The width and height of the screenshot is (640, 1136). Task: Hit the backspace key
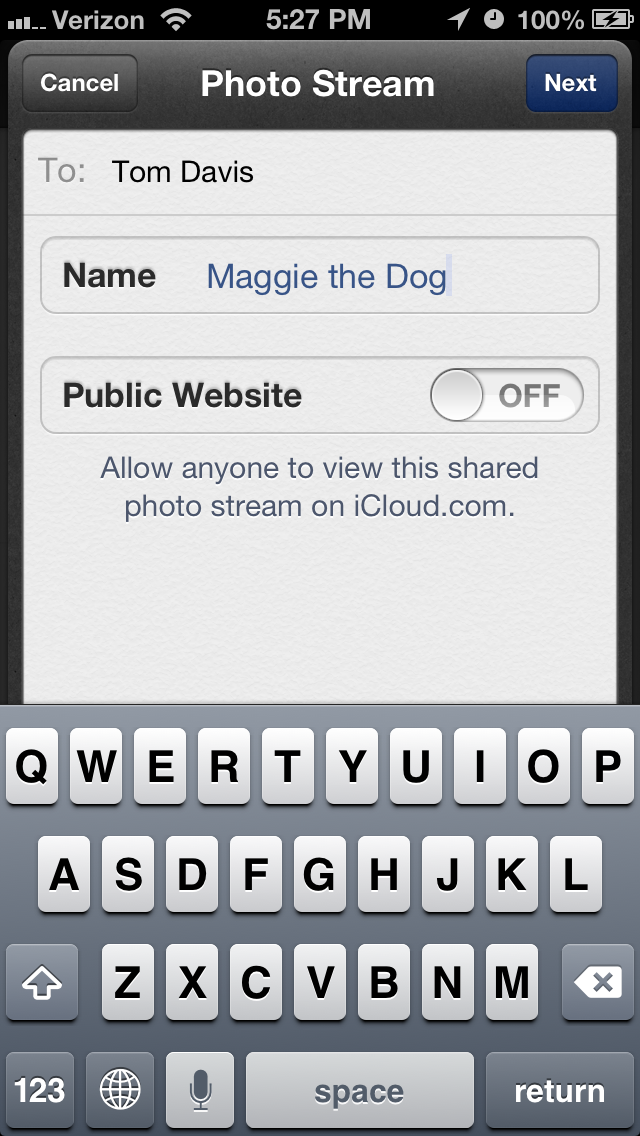coord(598,984)
